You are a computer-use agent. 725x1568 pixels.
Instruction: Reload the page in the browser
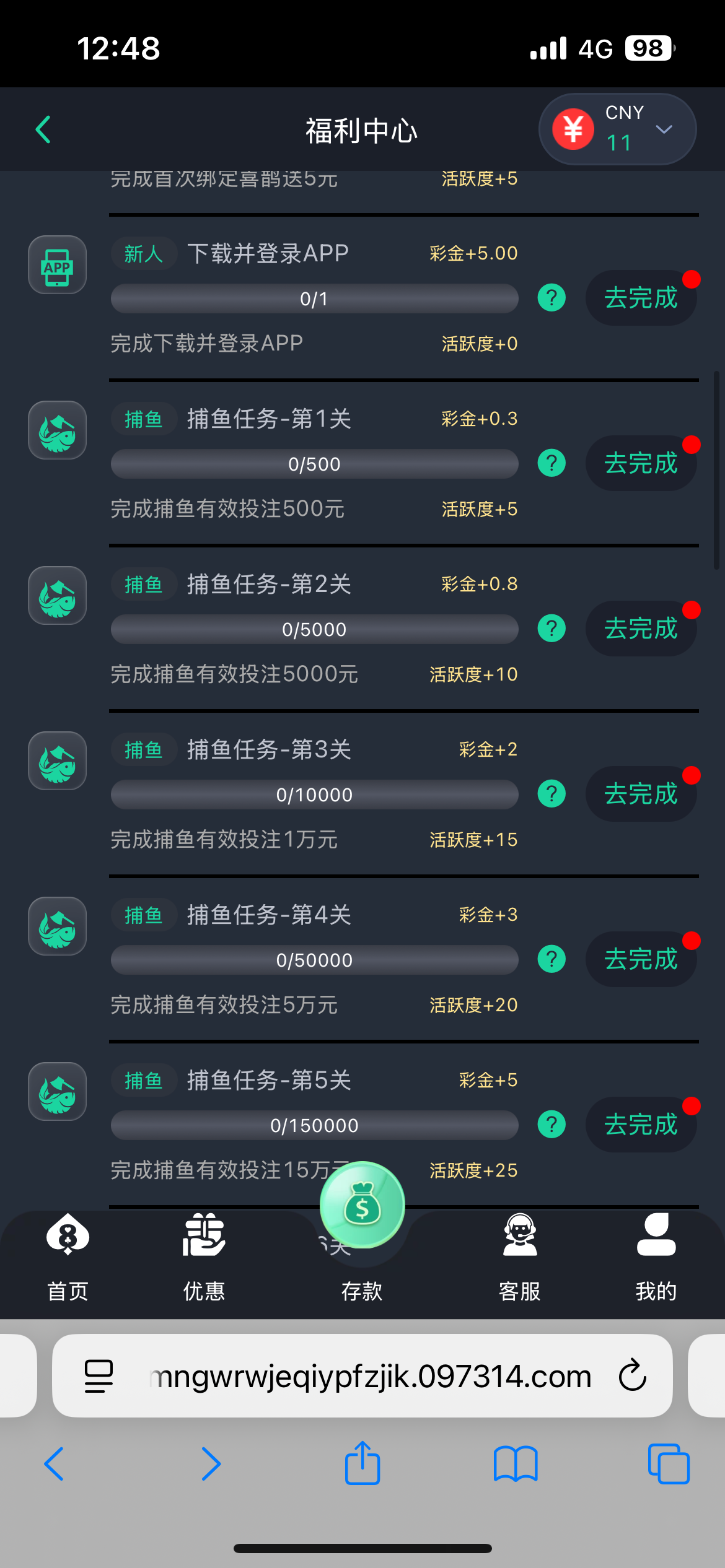tap(632, 1376)
